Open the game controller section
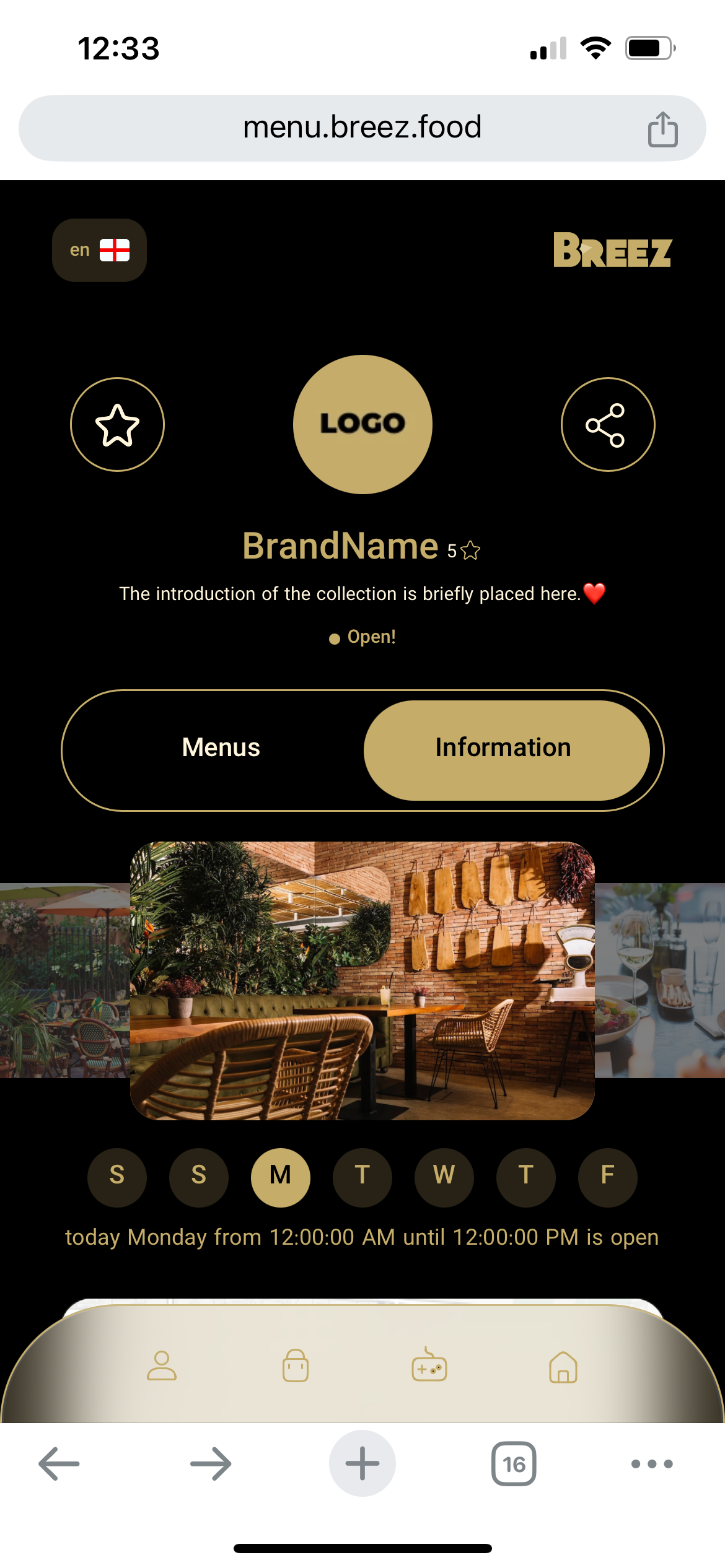 [429, 1366]
